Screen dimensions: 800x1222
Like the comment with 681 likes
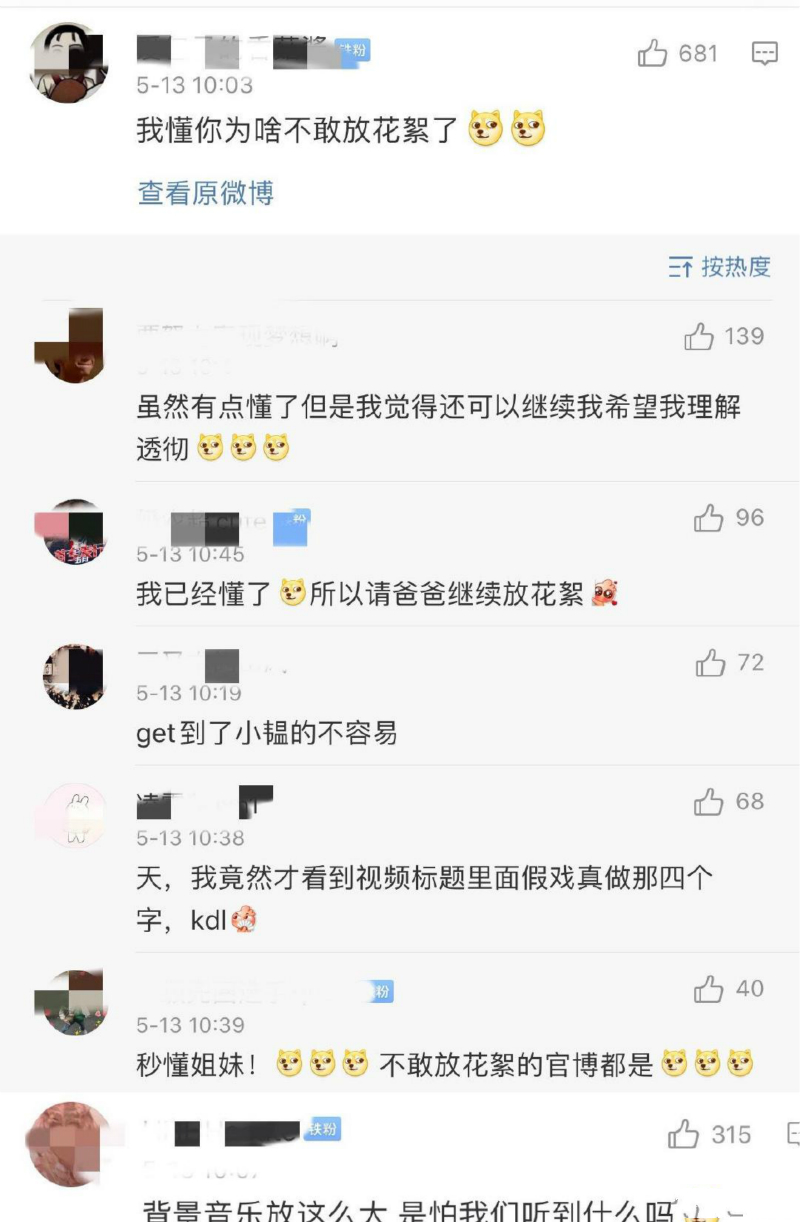(653, 54)
